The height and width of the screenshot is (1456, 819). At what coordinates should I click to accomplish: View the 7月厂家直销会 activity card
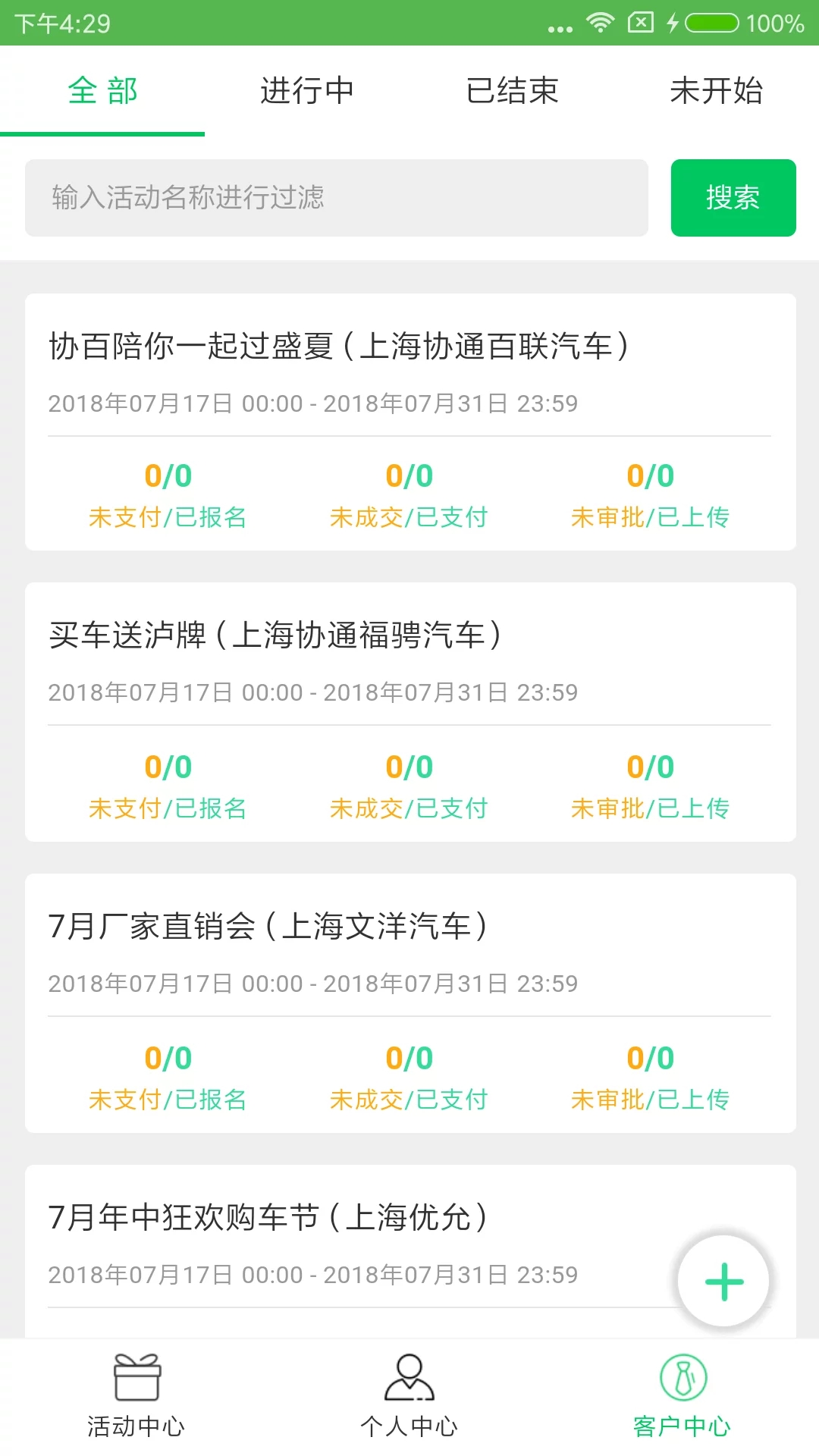coord(268,927)
